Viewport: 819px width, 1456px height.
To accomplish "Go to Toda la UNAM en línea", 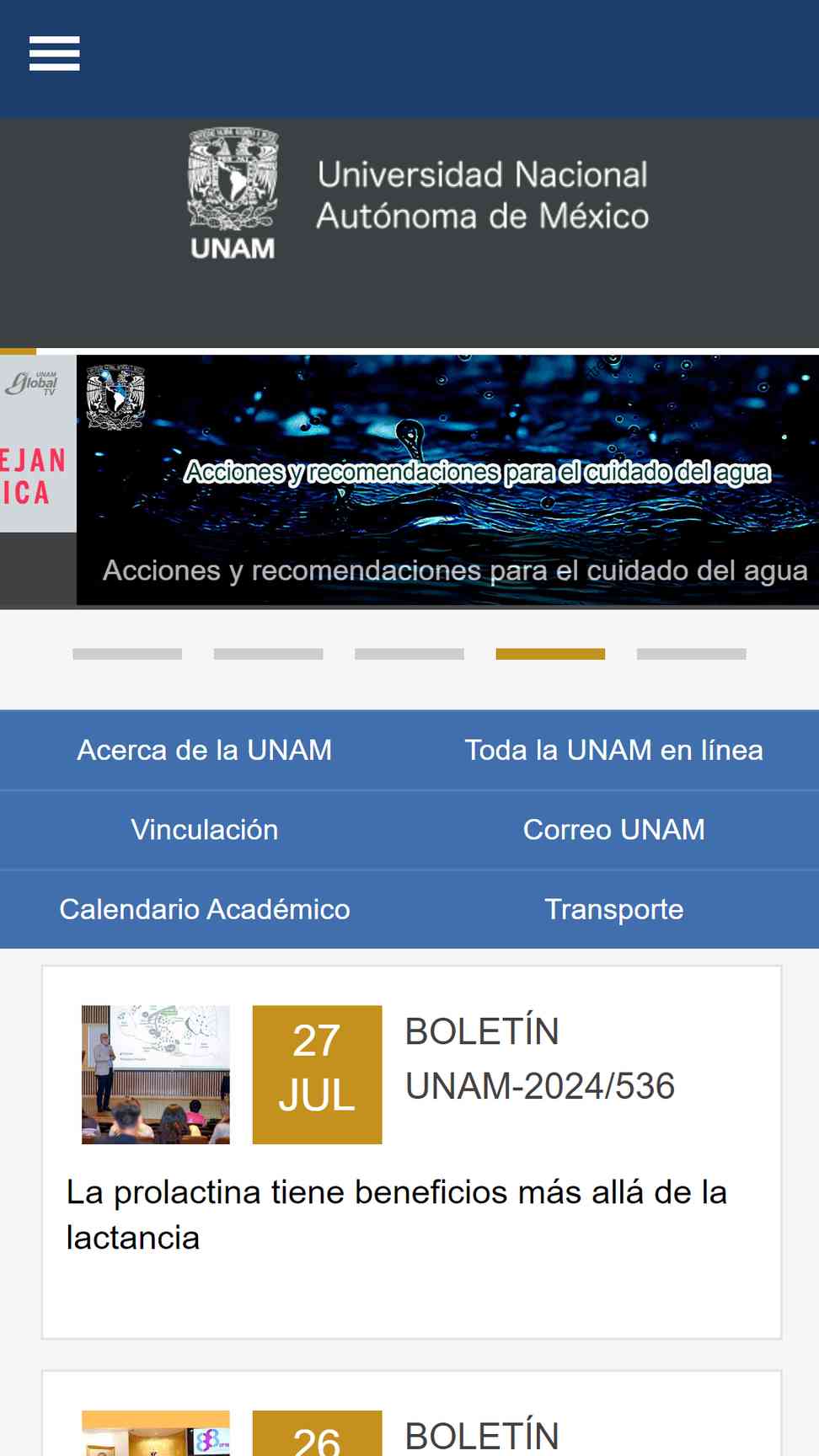I will (x=613, y=750).
